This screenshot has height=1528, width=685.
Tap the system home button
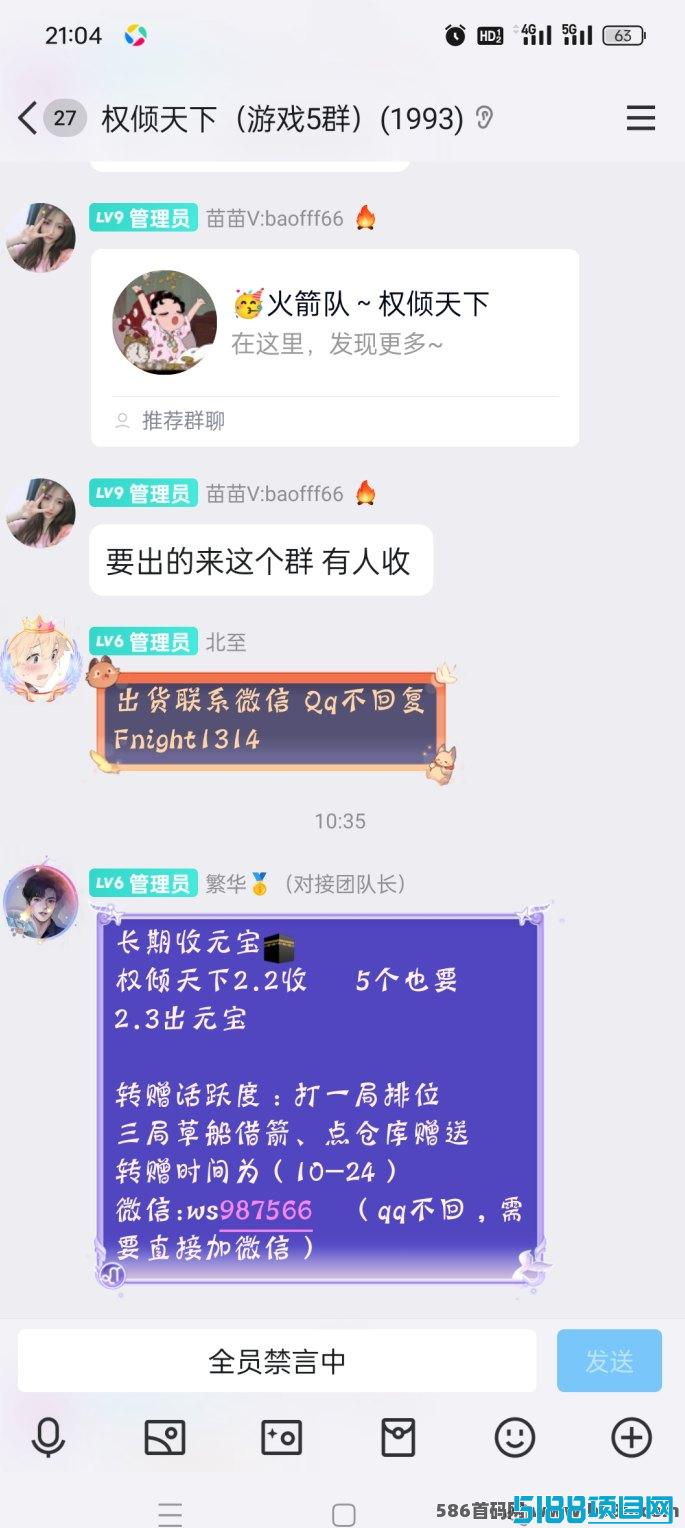tap(343, 1514)
